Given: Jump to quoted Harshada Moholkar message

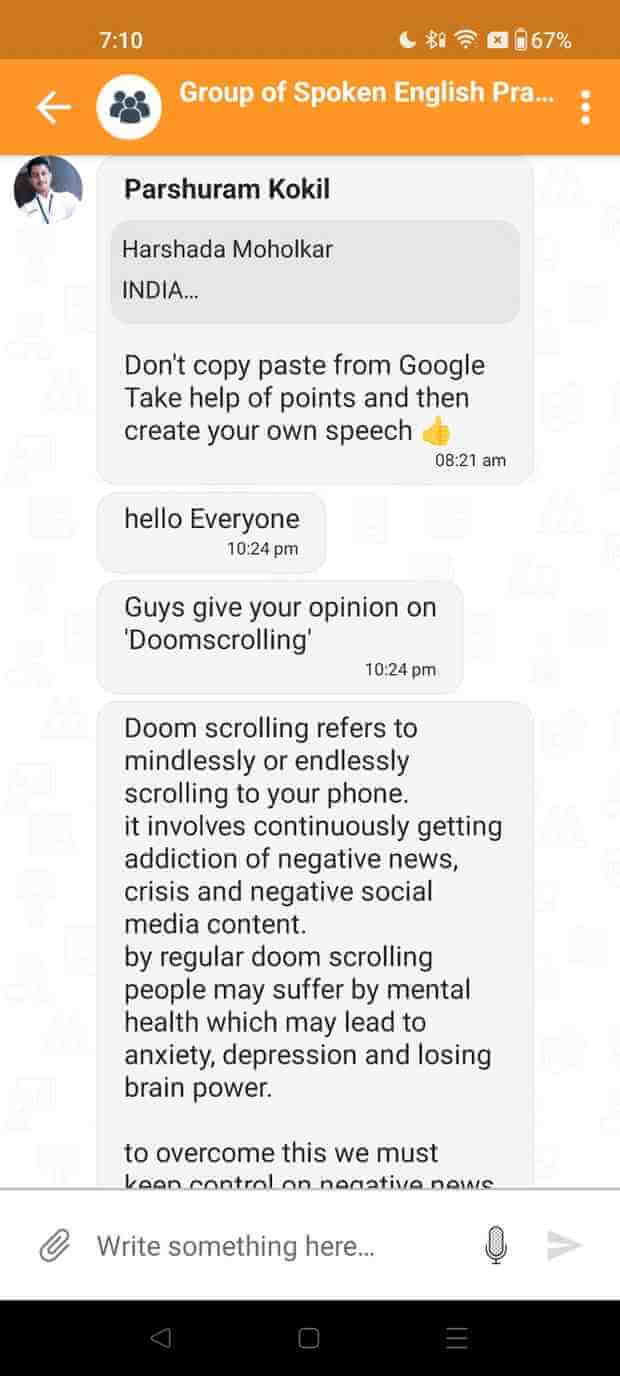Looking at the screenshot, I should [x=315, y=271].
